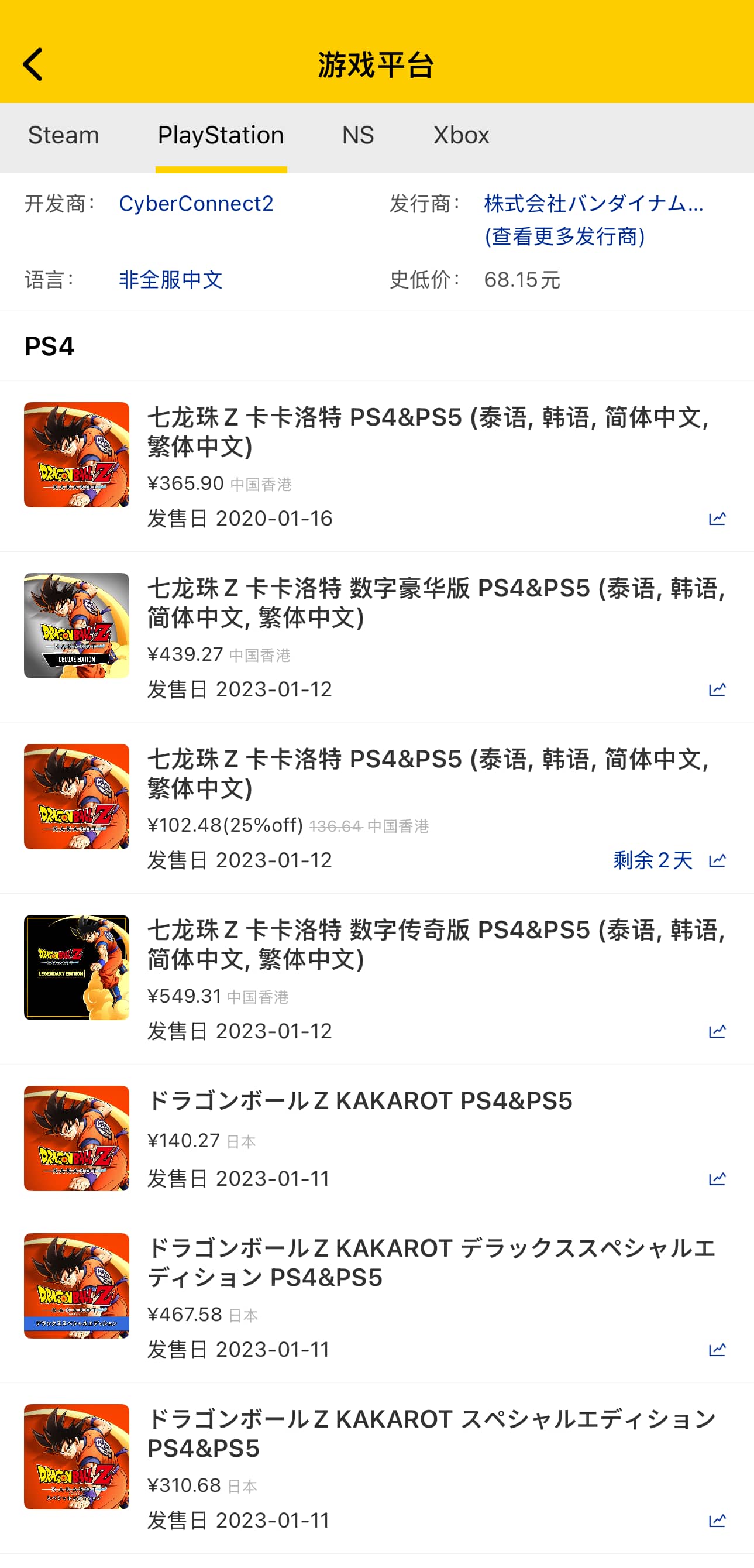Open developer CyberConnect2 link
754x1568 pixels.
pyautogui.click(x=196, y=203)
